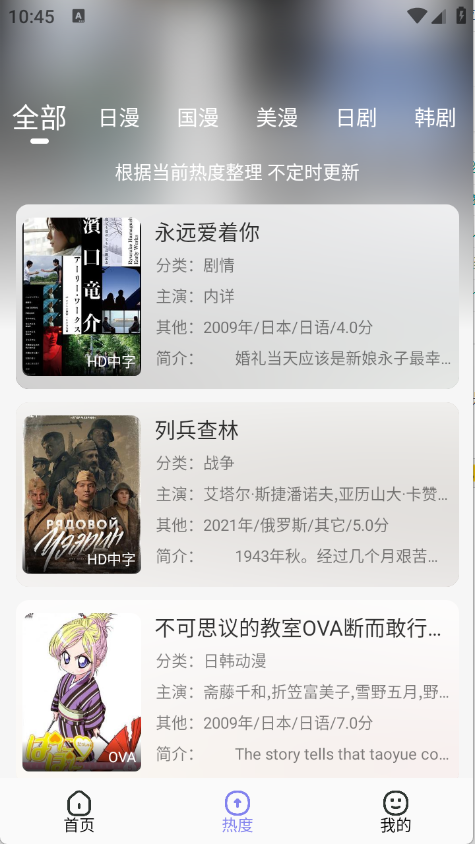
Task: Tap the 热度 bottom navigation item
Action: (x=237, y=812)
